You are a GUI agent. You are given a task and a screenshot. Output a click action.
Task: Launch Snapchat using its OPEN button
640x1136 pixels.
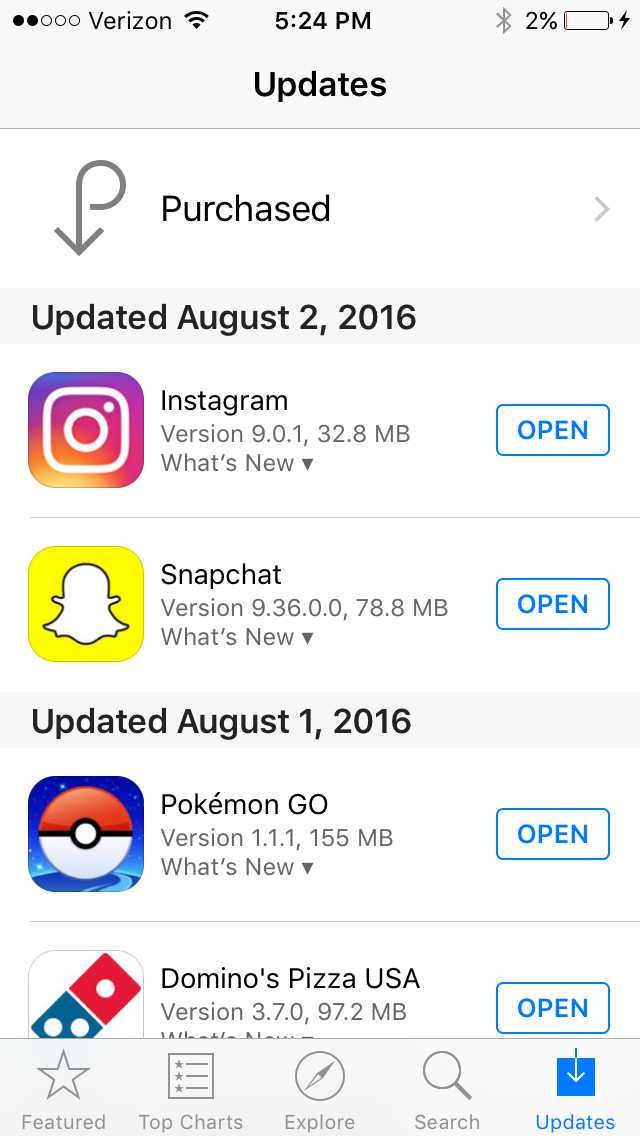pos(552,604)
